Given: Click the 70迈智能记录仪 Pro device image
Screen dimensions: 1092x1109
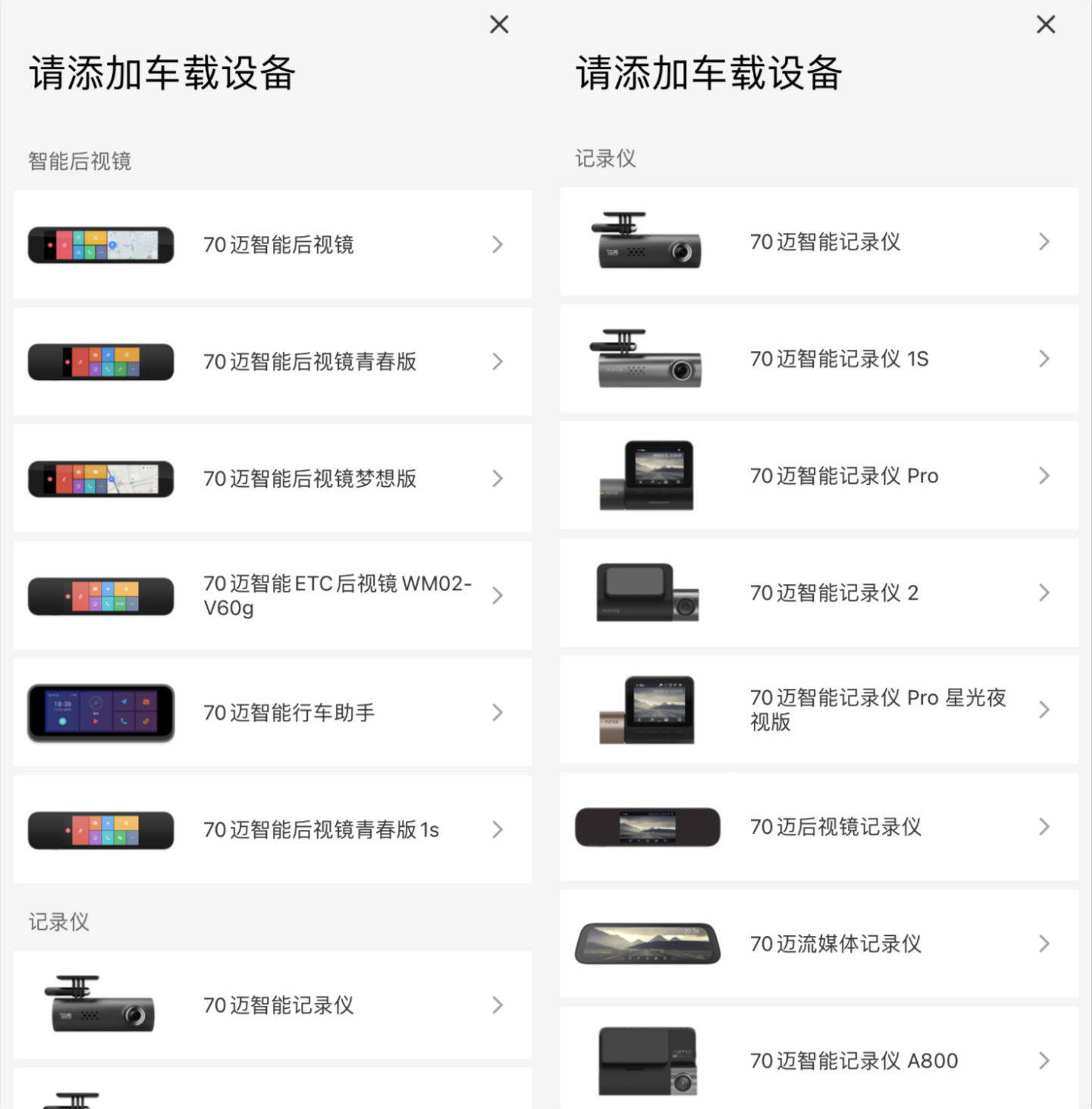Looking at the screenshot, I should 645,476.
